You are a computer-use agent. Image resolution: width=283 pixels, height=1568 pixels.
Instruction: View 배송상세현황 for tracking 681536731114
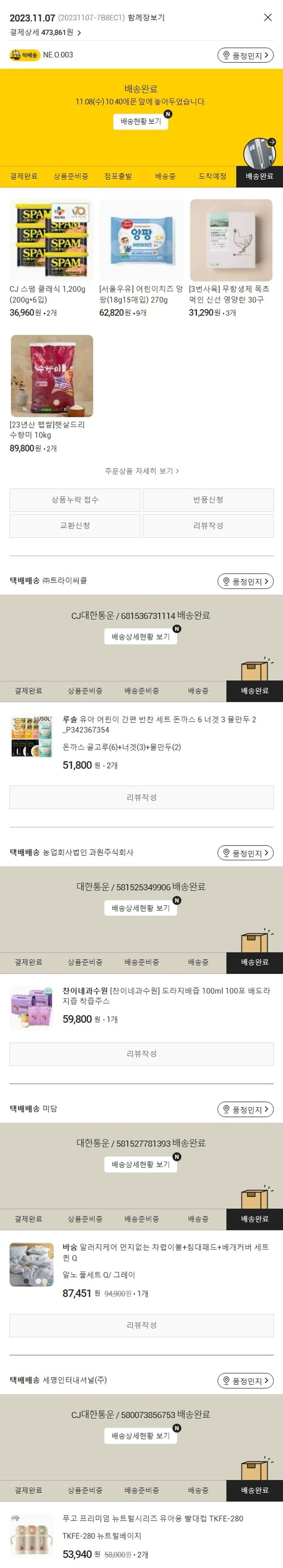click(x=141, y=636)
